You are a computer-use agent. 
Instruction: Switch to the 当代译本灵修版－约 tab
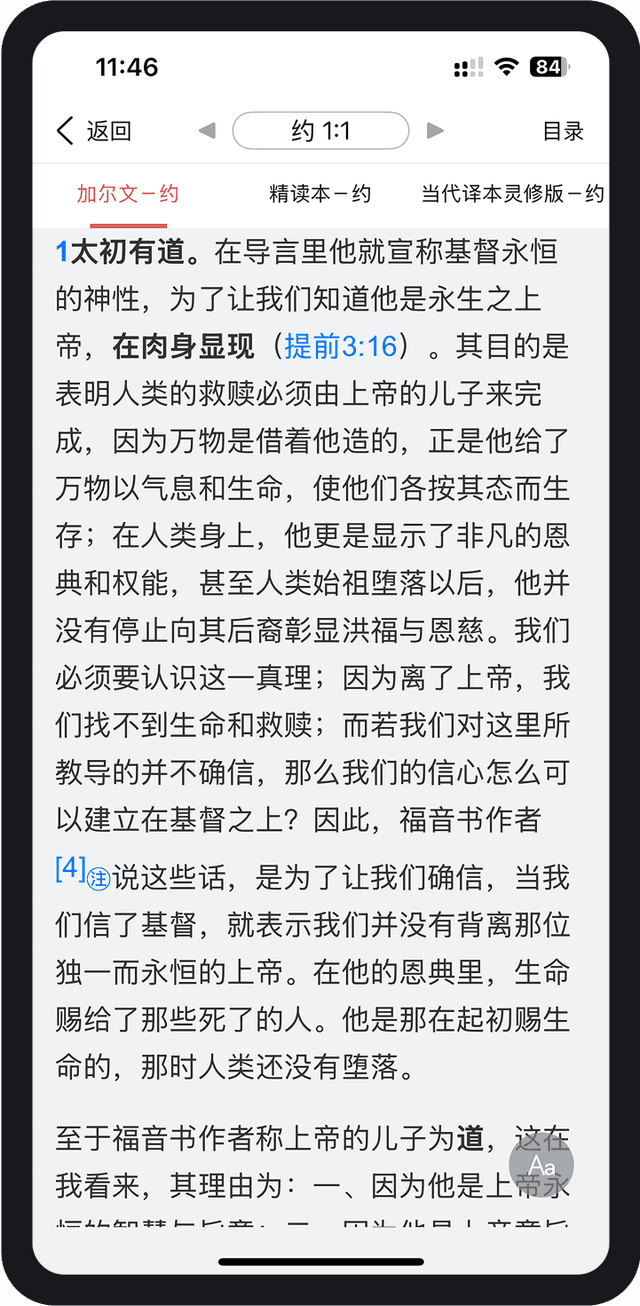512,194
